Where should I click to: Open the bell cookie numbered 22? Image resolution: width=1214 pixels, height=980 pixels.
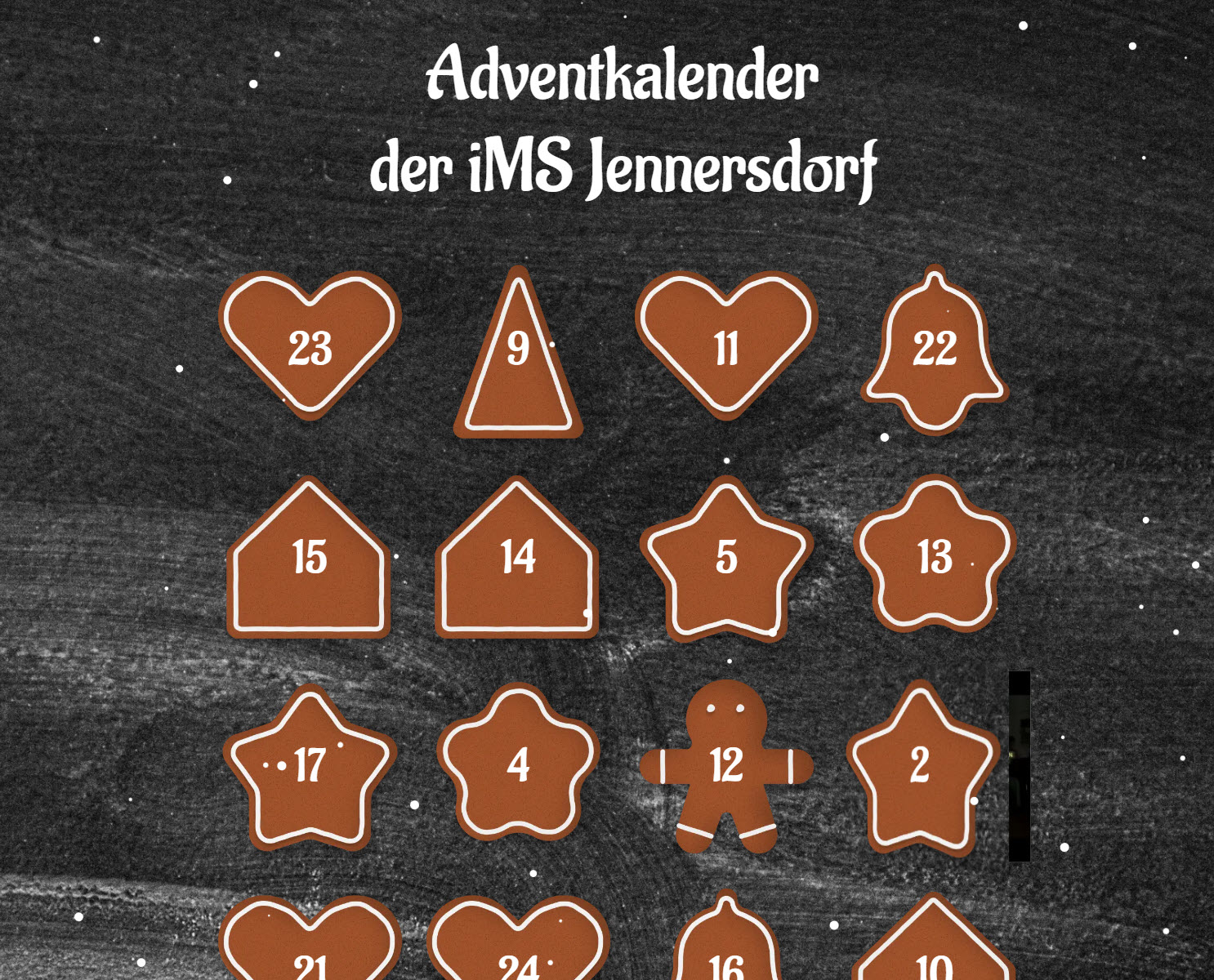[935, 350]
